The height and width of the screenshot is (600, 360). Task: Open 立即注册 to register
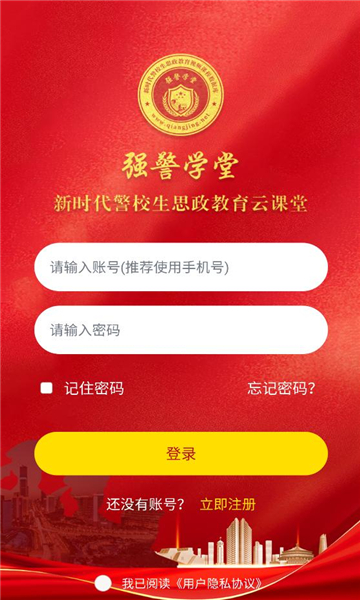tap(228, 505)
